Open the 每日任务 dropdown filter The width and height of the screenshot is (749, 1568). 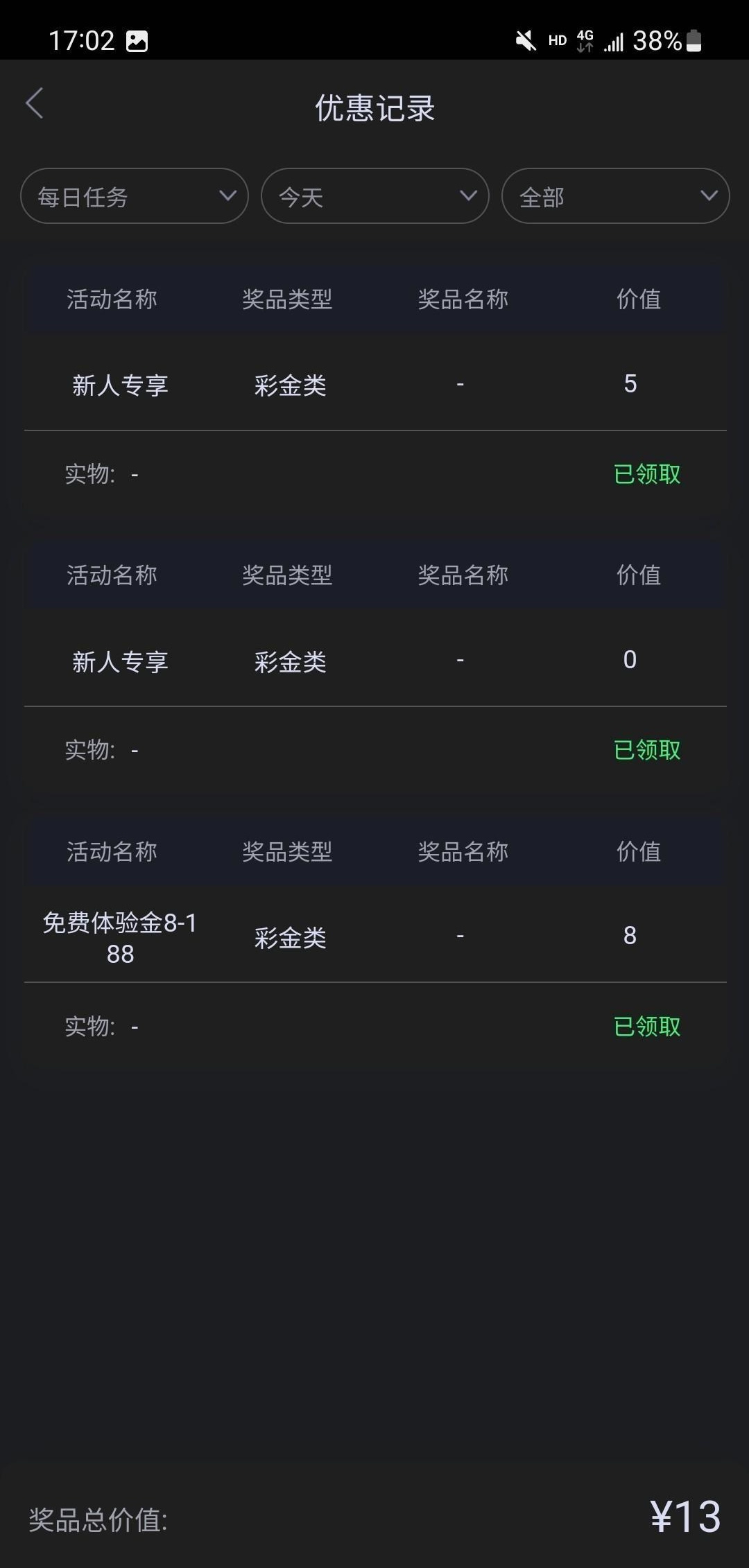[135, 196]
